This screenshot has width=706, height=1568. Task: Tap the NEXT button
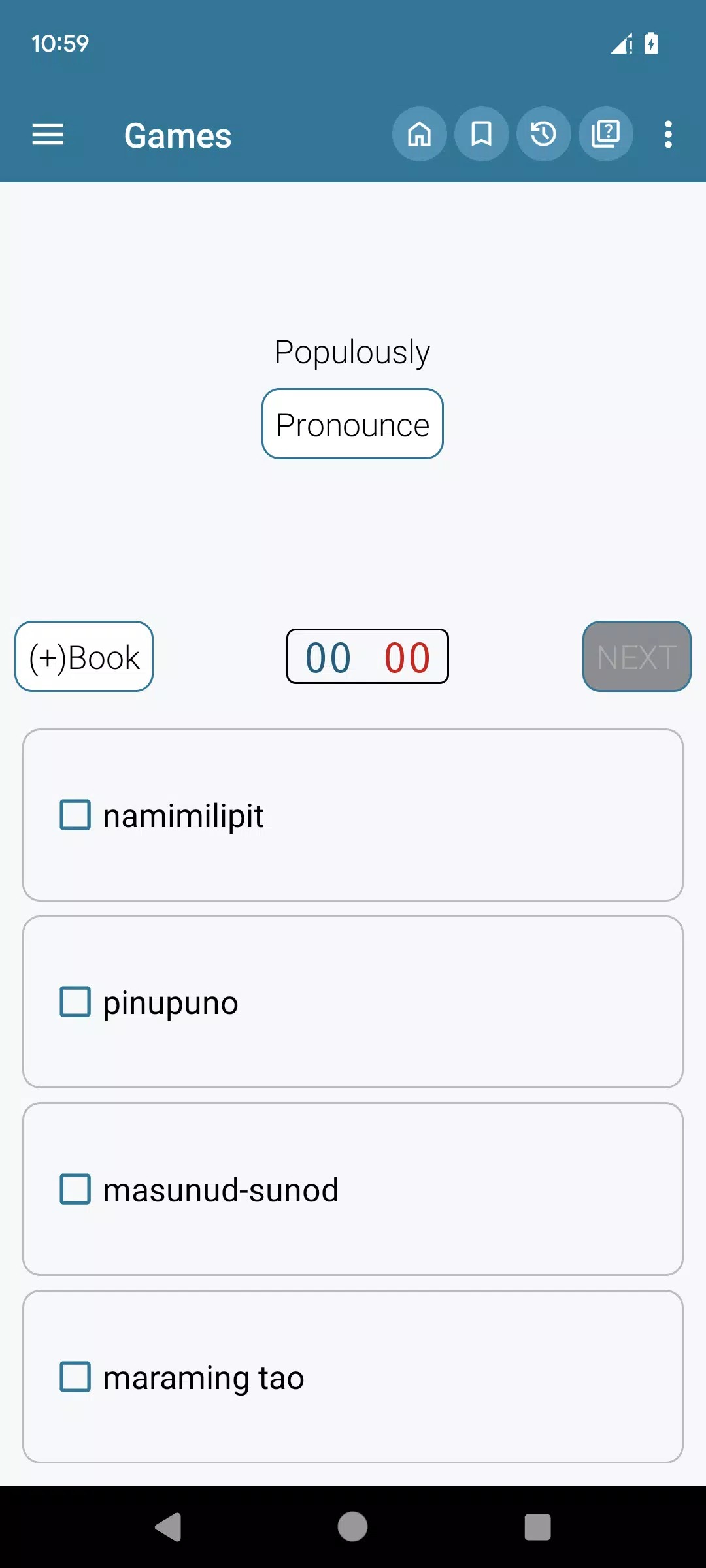(x=636, y=657)
